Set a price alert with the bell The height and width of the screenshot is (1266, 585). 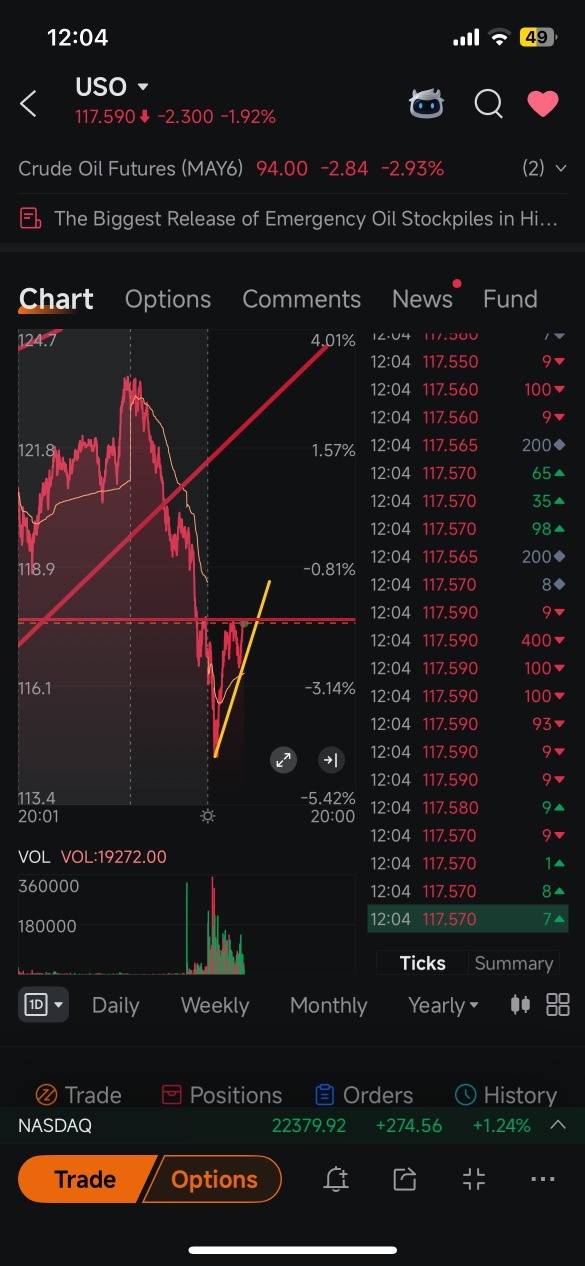(336, 1180)
